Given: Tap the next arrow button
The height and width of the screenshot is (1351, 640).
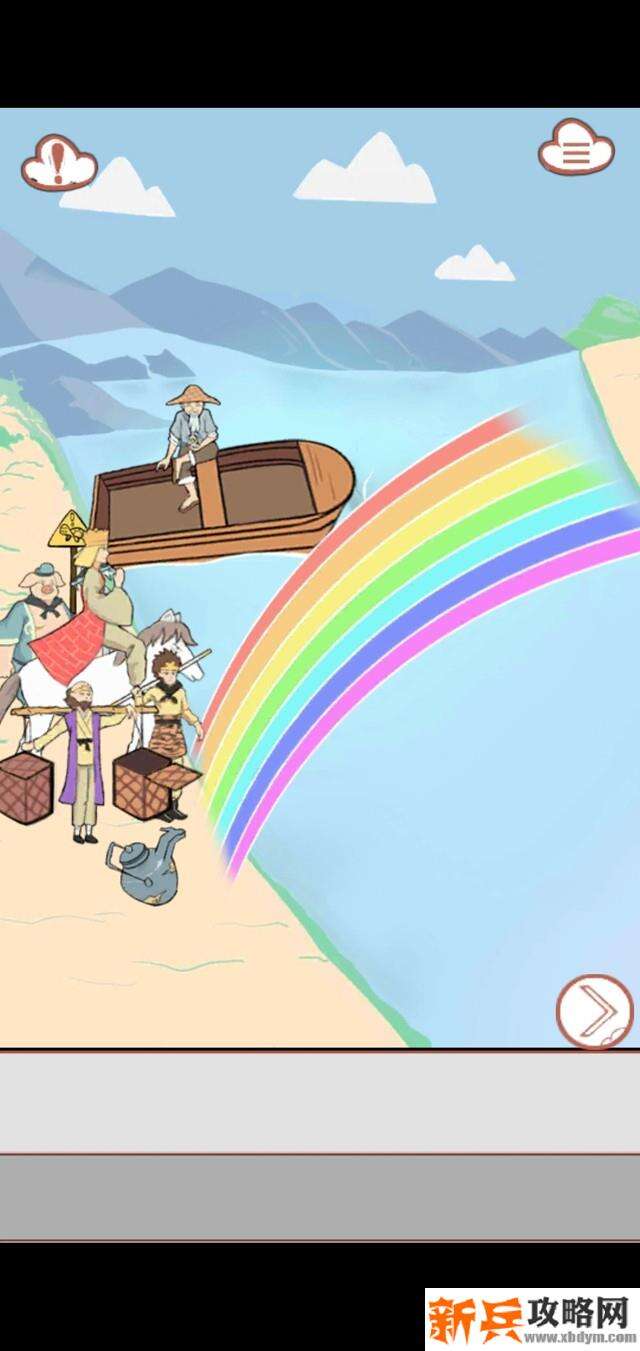Looking at the screenshot, I should pos(595,1011).
